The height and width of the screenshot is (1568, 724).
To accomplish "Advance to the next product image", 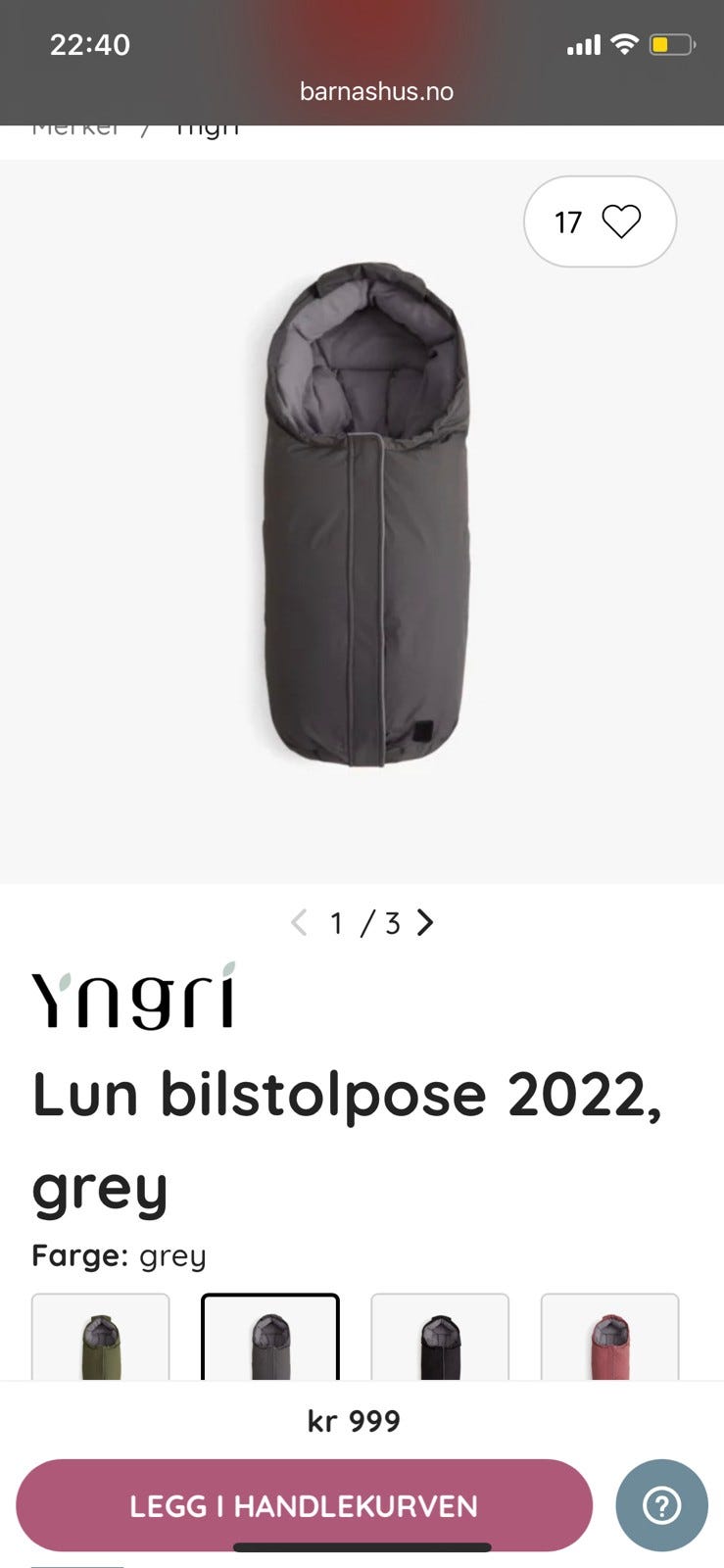I will click(426, 922).
